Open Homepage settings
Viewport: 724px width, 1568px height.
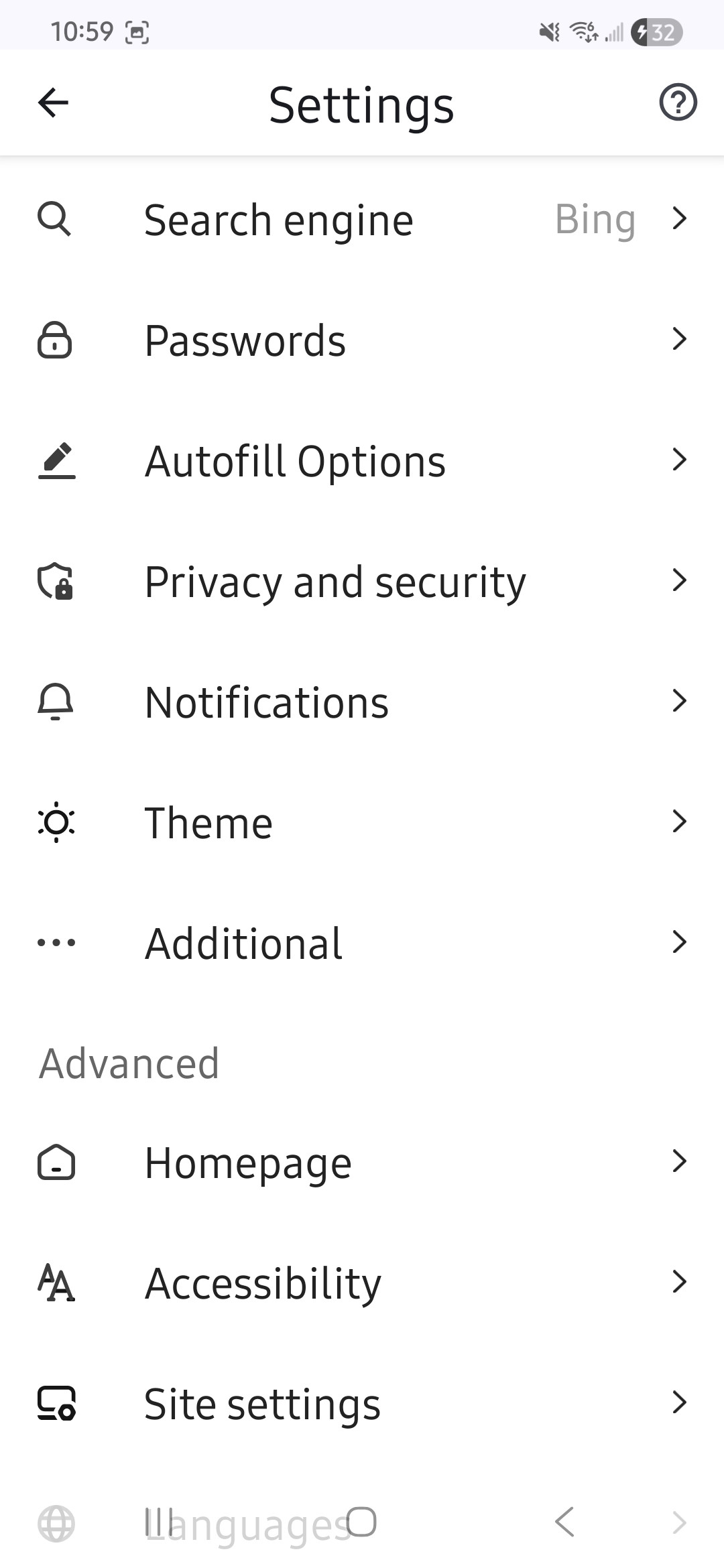click(x=362, y=1163)
